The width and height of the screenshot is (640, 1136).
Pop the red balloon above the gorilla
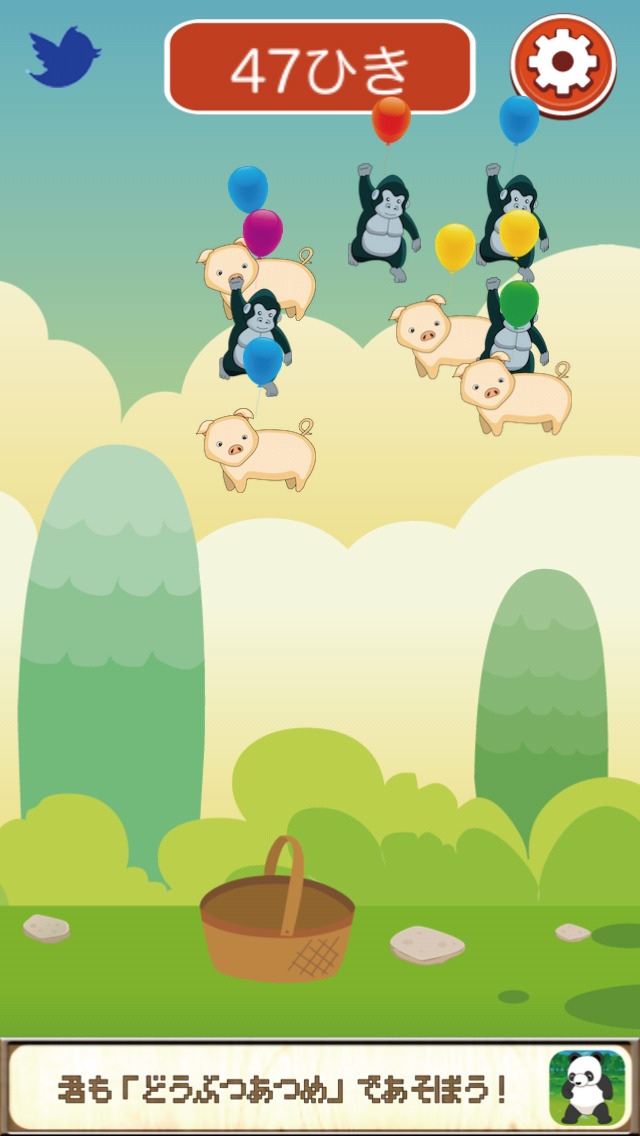pos(391,118)
